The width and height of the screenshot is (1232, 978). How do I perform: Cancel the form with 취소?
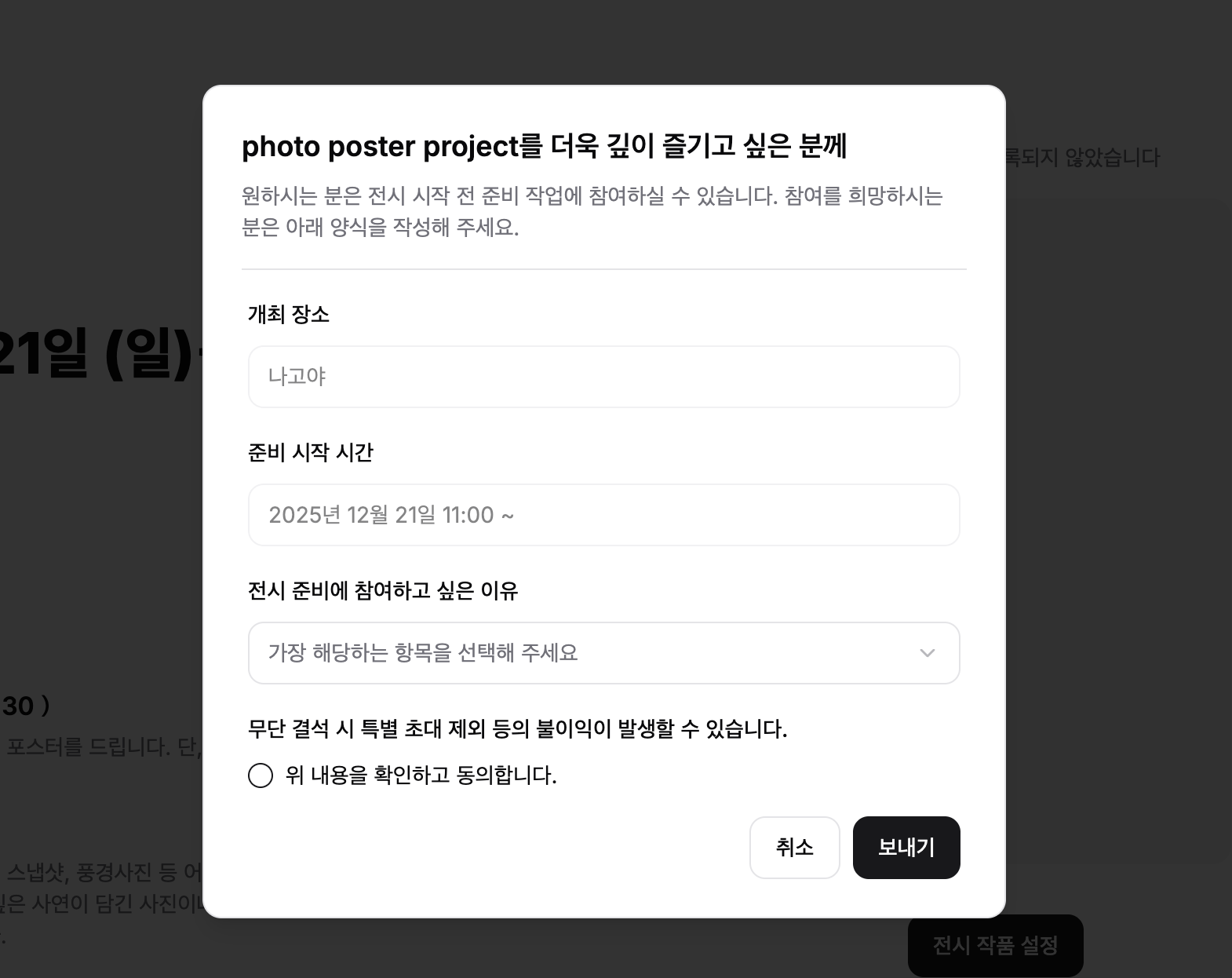pyautogui.click(x=794, y=848)
